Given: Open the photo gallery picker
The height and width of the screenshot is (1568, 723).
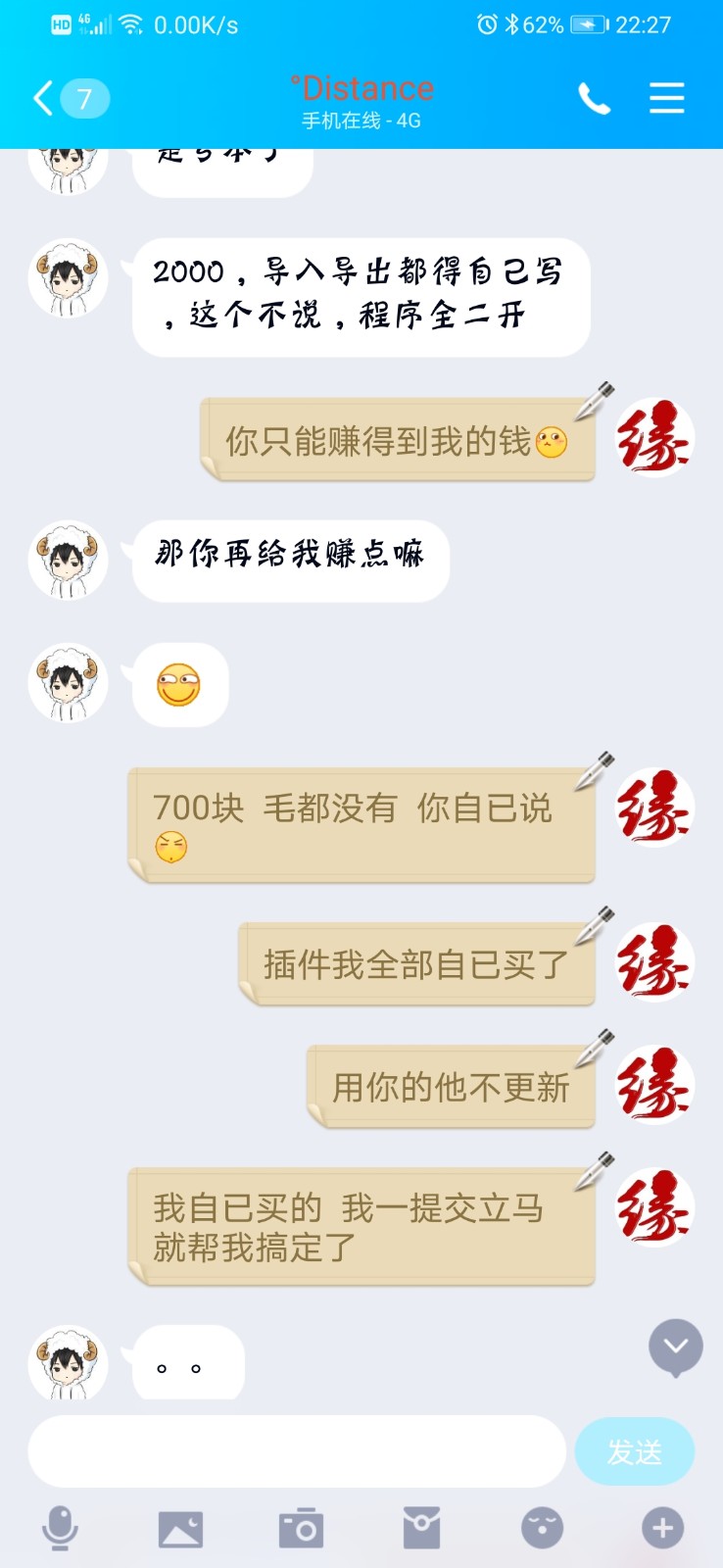Looking at the screenshot, I should (180, 1528).
